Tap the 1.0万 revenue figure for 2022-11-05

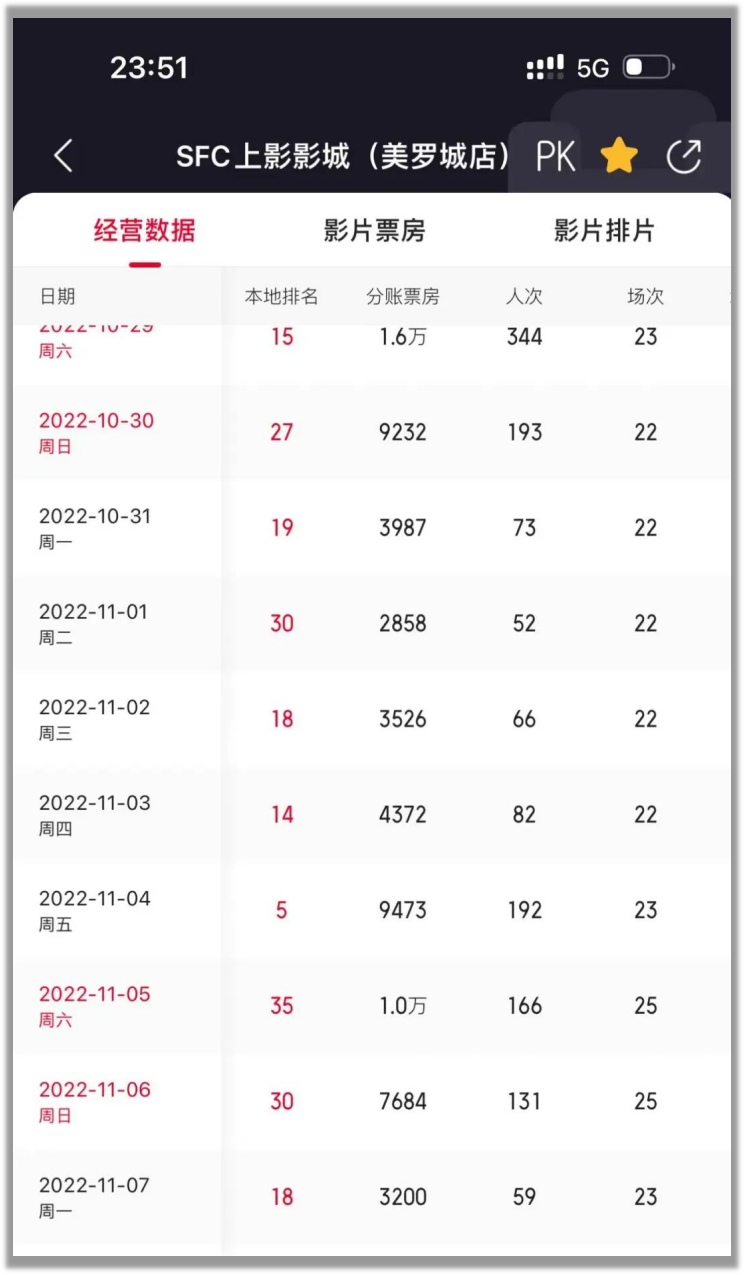pyautogui.click(x=401, y=1005)
